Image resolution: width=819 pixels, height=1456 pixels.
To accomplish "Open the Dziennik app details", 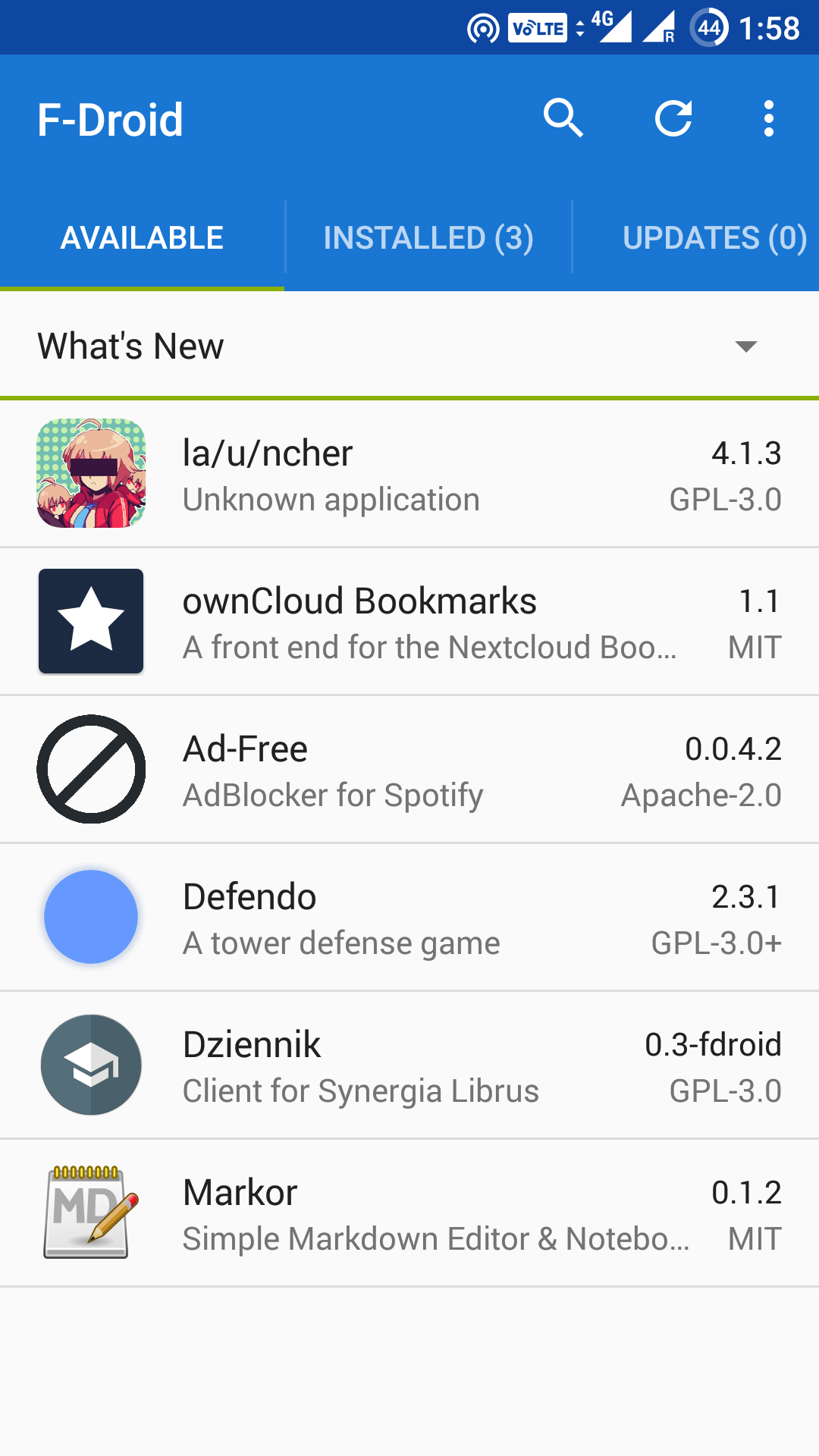I will click(409, 1065).
